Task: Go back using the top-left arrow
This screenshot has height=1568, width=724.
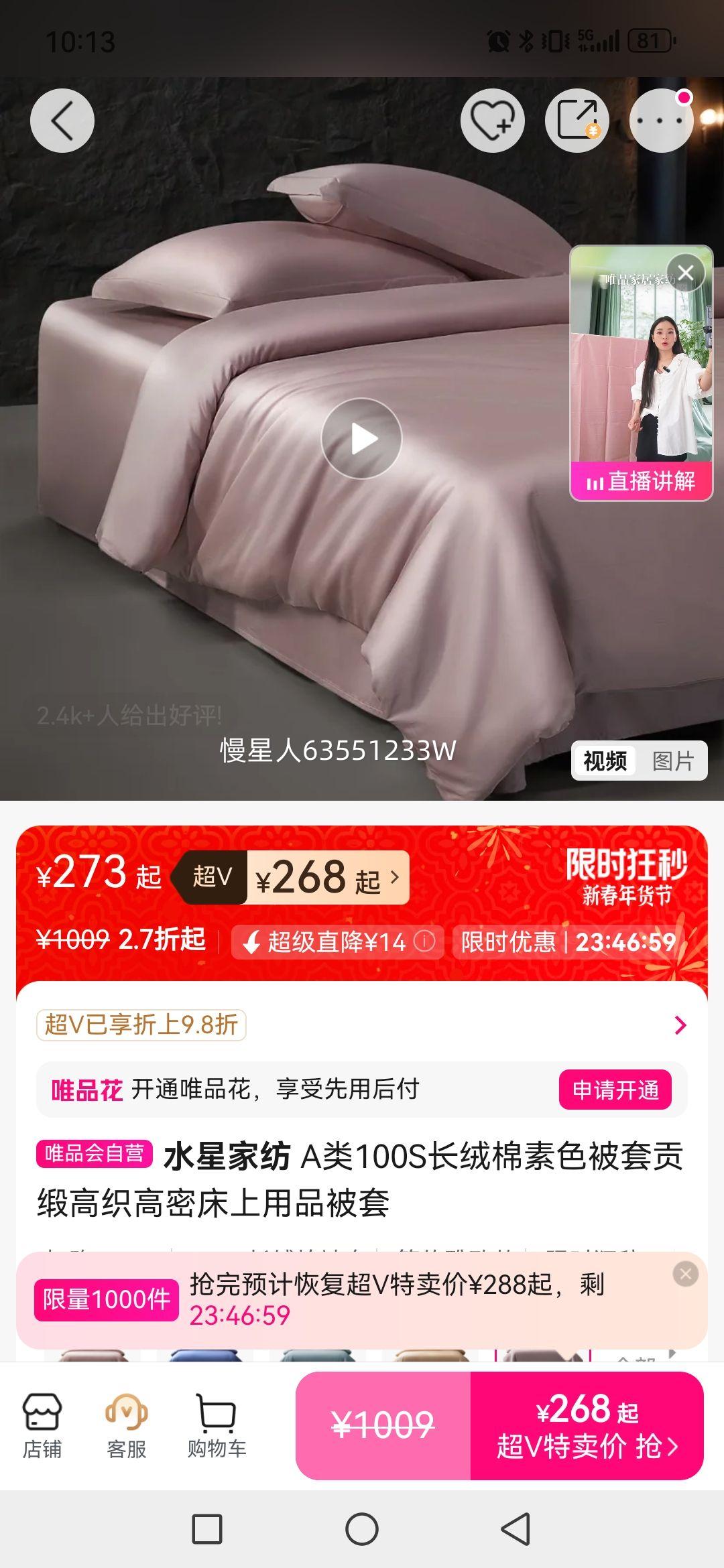Action: 62,121
